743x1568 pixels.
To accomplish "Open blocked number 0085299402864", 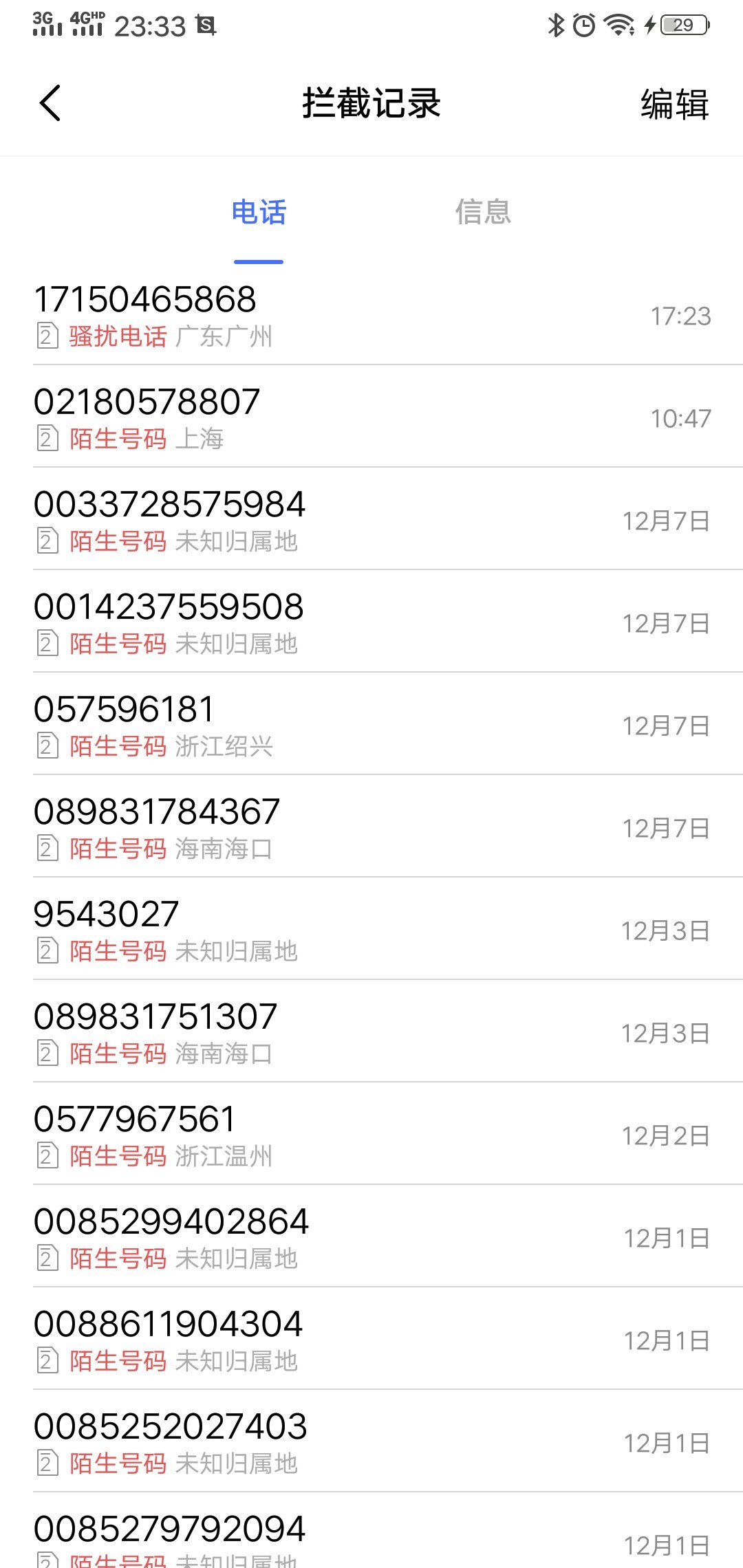I will (x=371, y=1237).
